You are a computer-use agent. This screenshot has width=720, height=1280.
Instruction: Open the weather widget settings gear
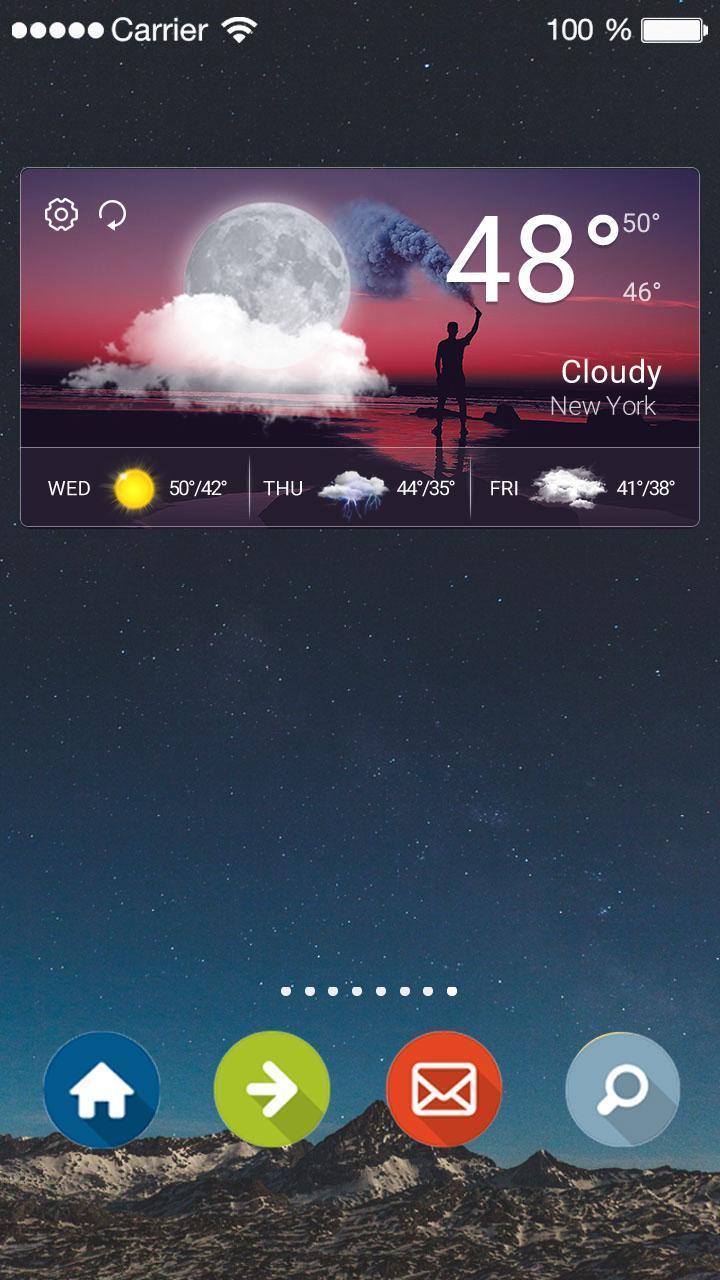coord(60,213)
